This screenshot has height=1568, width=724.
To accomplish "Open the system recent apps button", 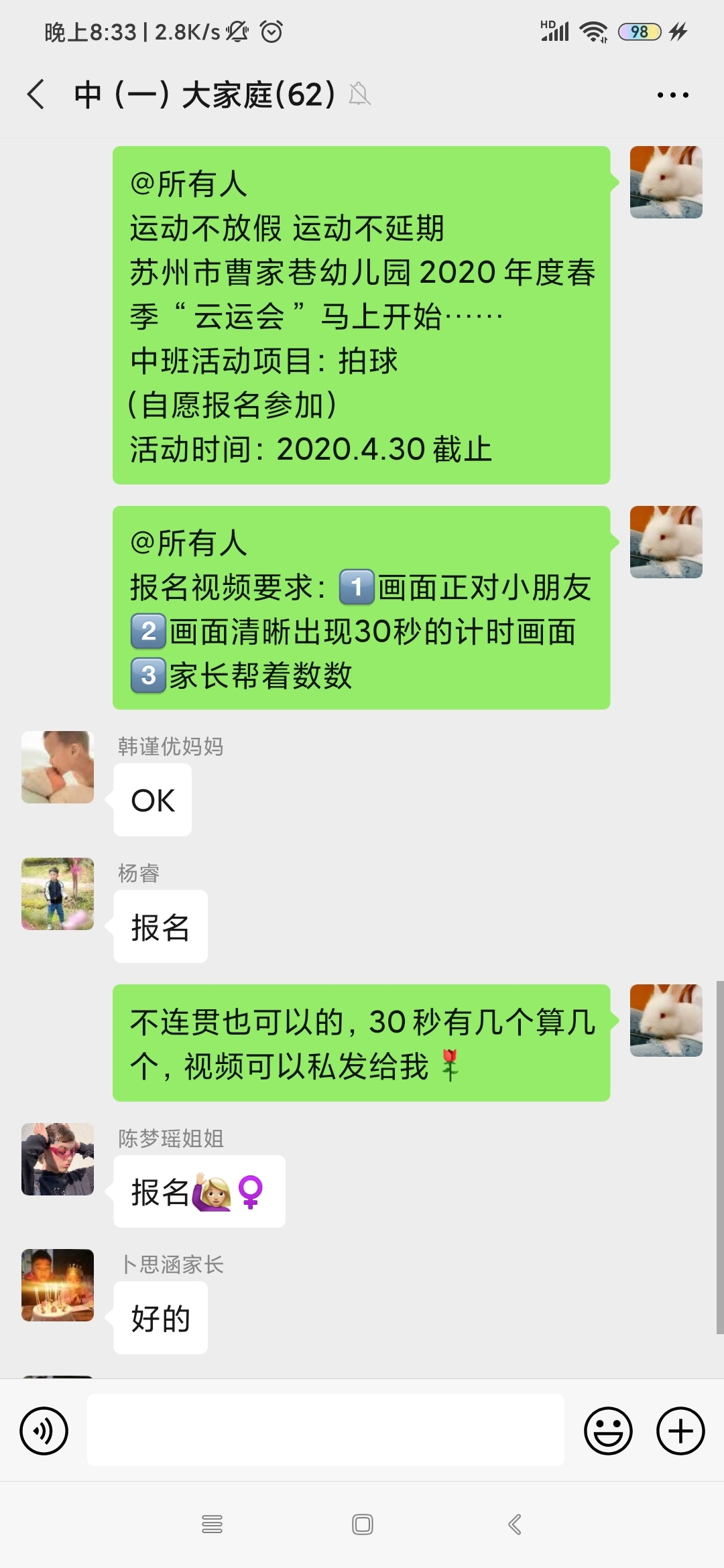I will point(212,1524).
